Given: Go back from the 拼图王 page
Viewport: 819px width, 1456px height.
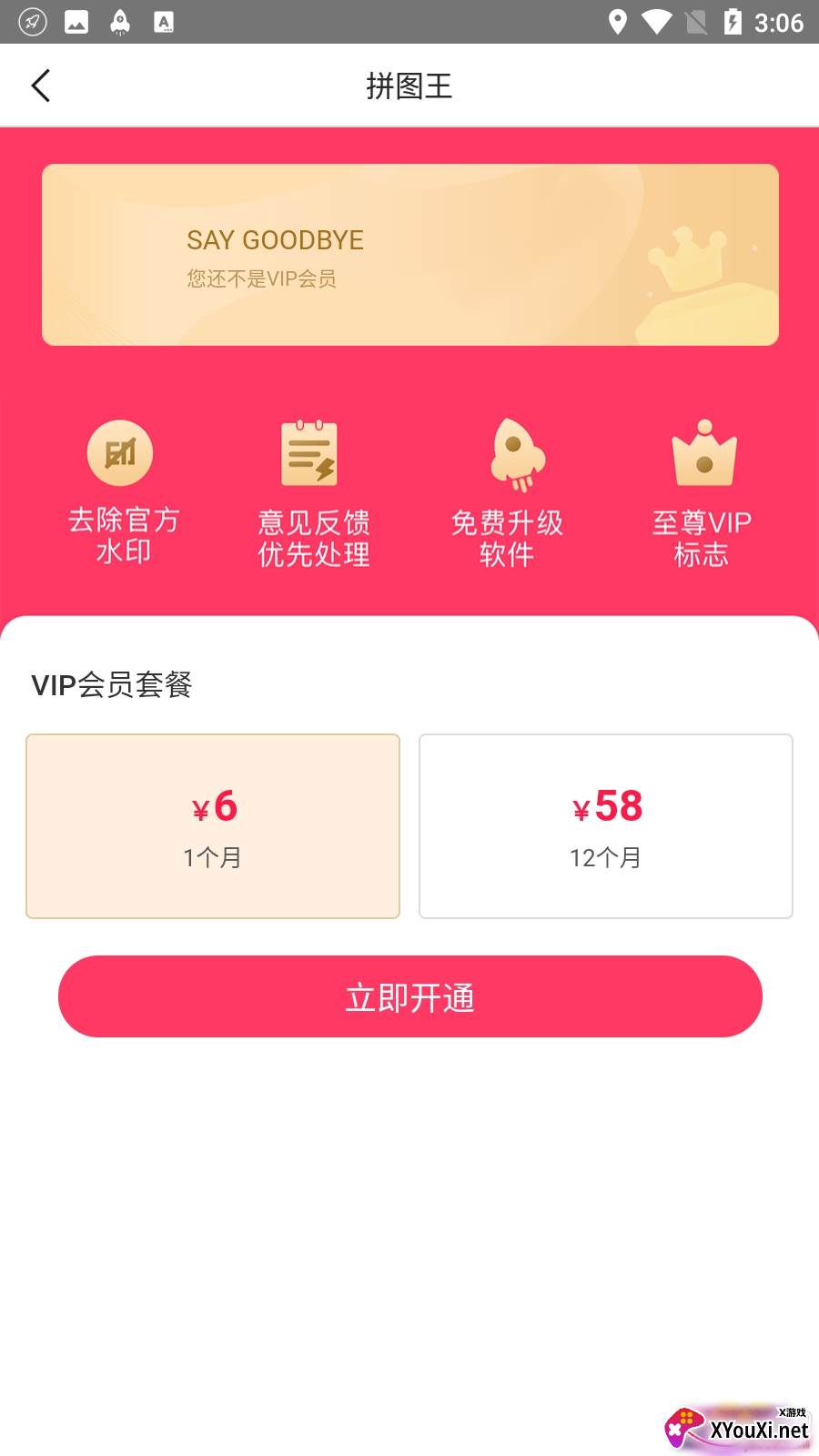Looking at the screenshot, I should coord(41,86).
